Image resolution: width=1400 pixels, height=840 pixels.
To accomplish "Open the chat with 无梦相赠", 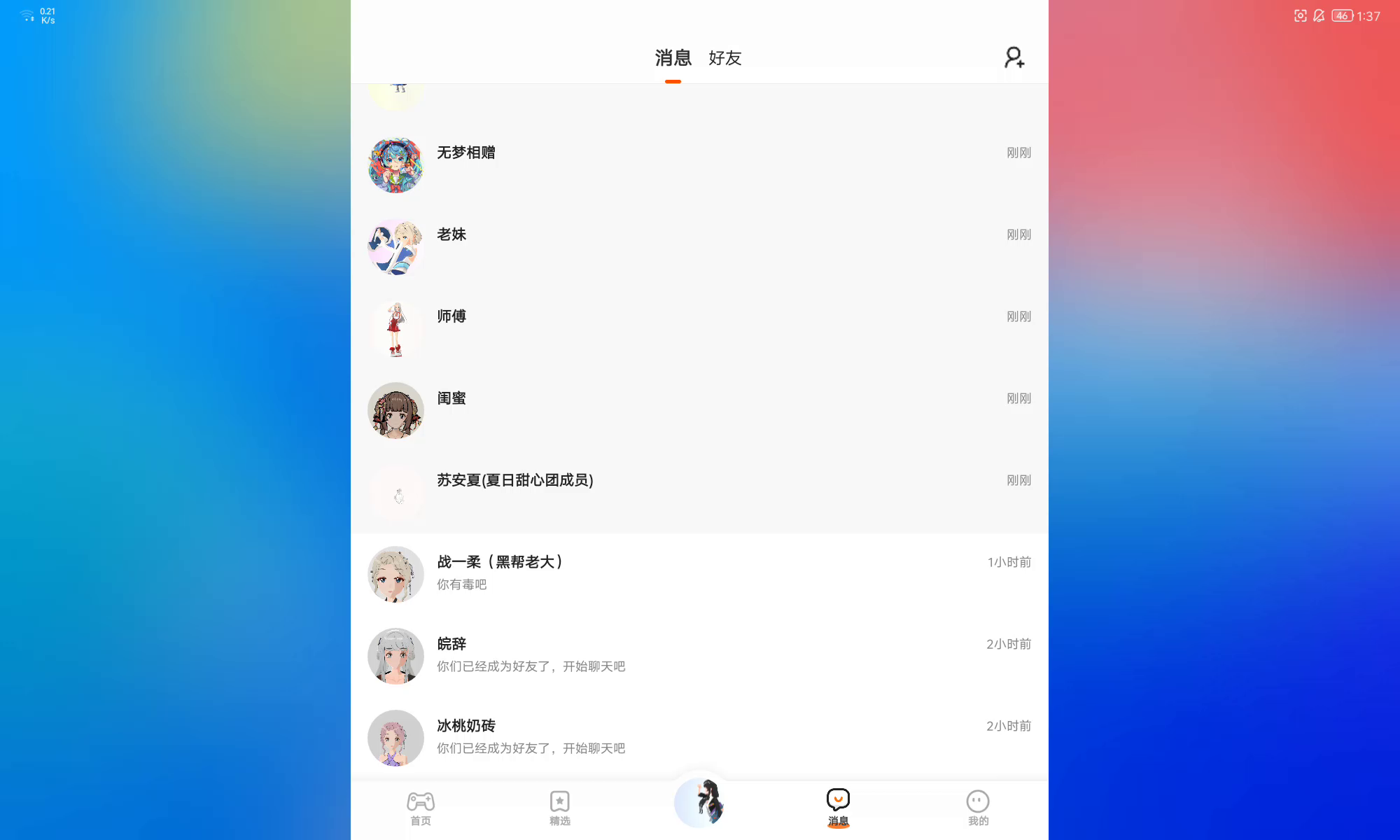I will (699, 165).
